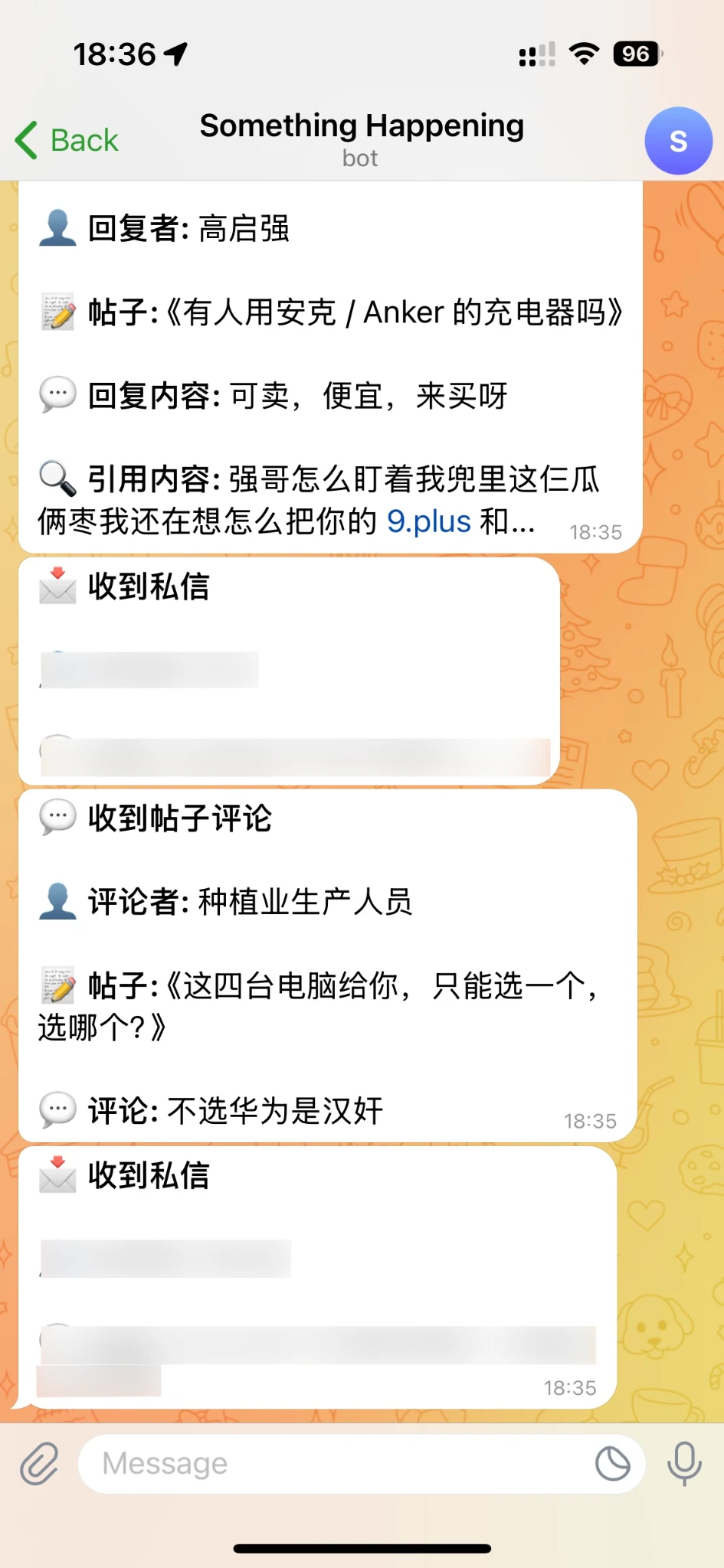The height and width of the screenshot is (1568, 724).
Task: Tap the attachment paperclip icon
Action: [x=39, y=1464]
